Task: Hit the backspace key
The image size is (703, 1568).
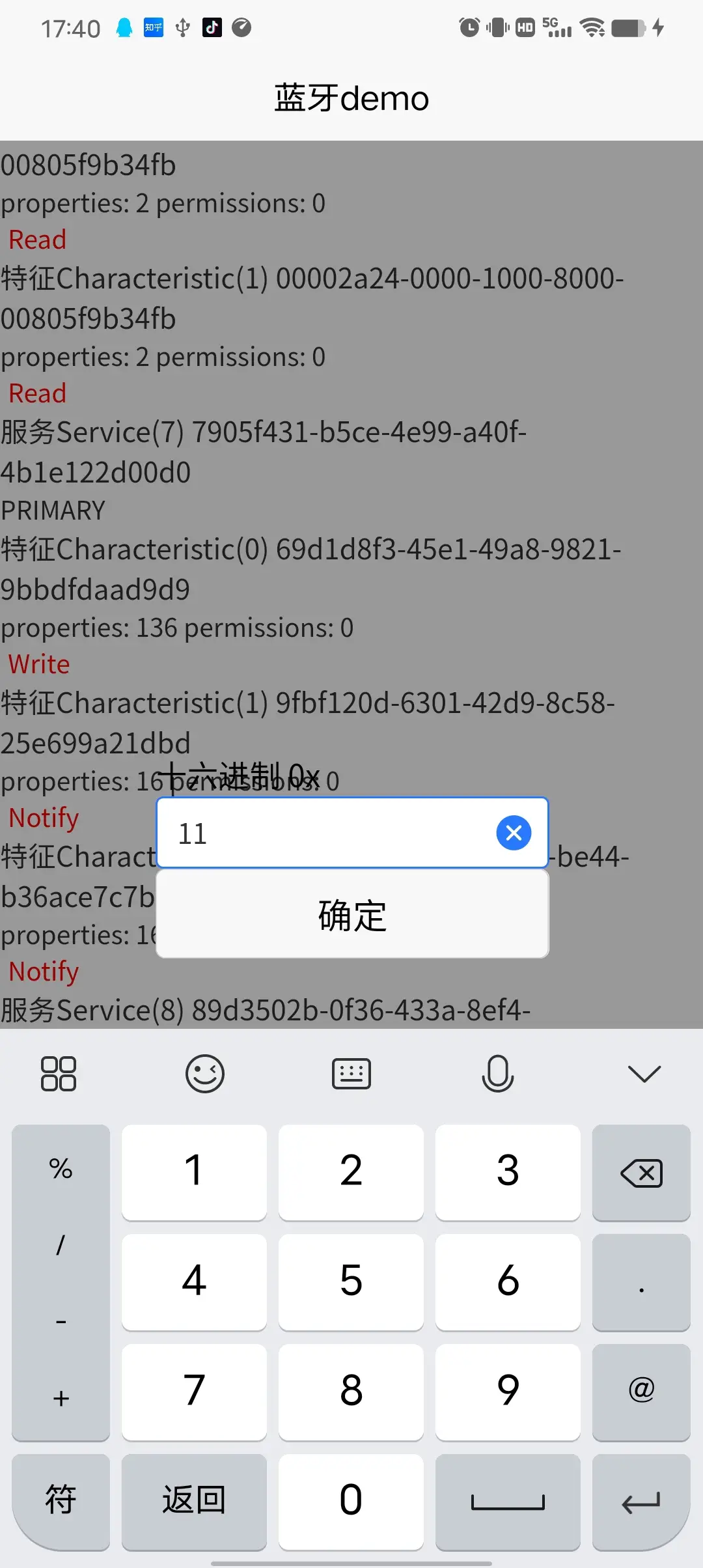Action: tap(641, 1173)
